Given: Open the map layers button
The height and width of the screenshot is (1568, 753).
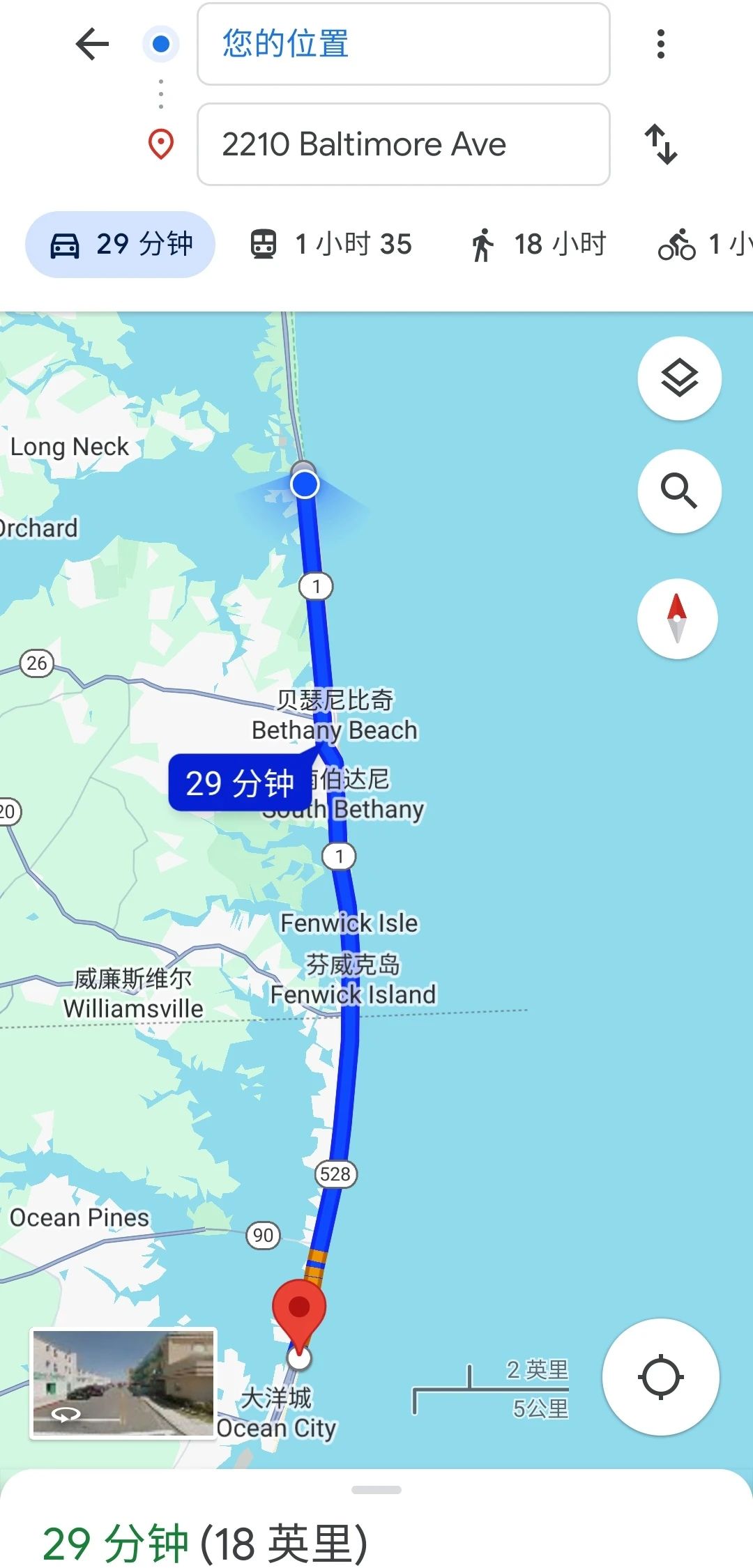Looking at the screenshot, I should pos(679,378).
